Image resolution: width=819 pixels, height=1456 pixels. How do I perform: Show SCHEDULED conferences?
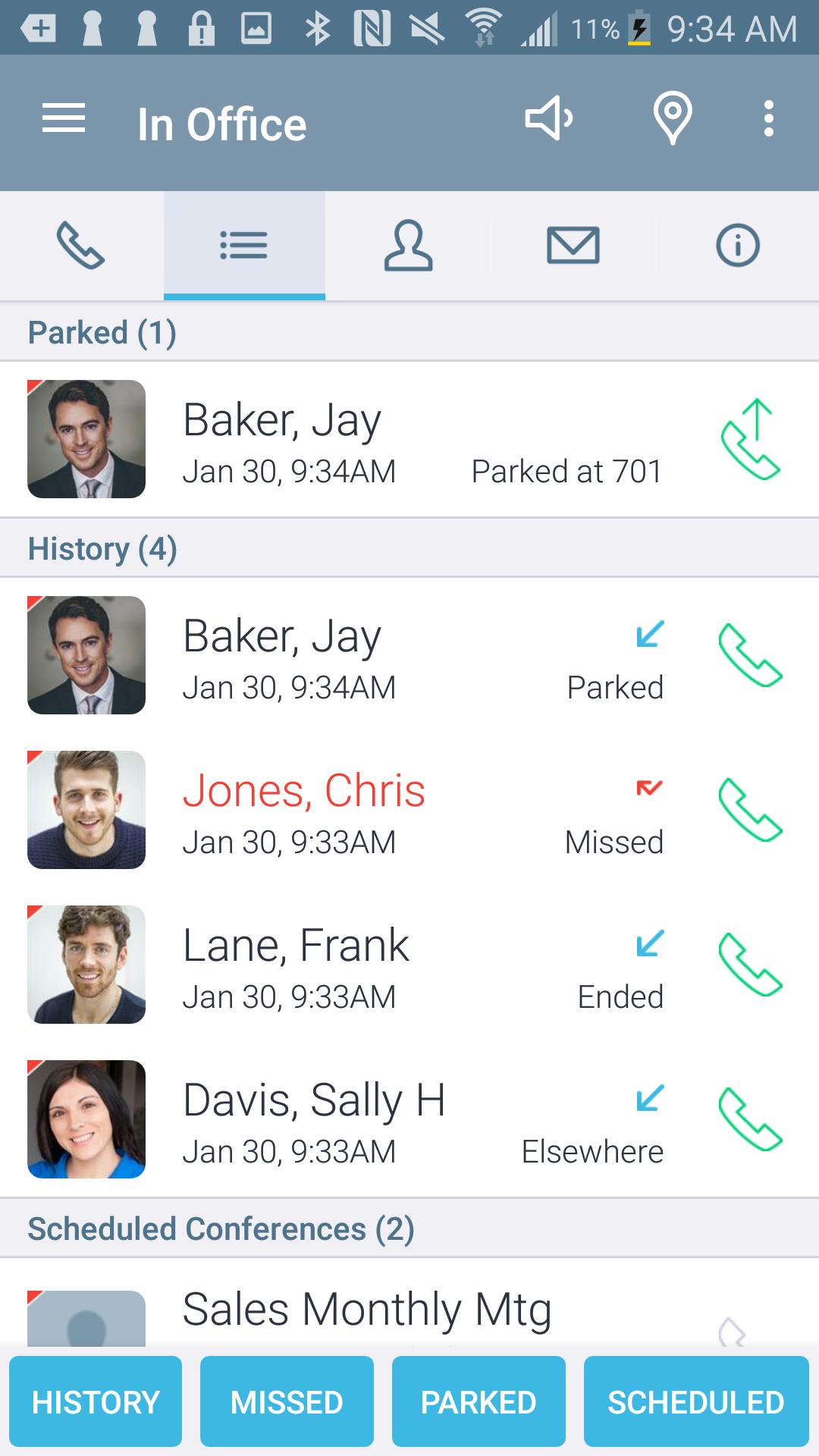tap(696, 1401)
